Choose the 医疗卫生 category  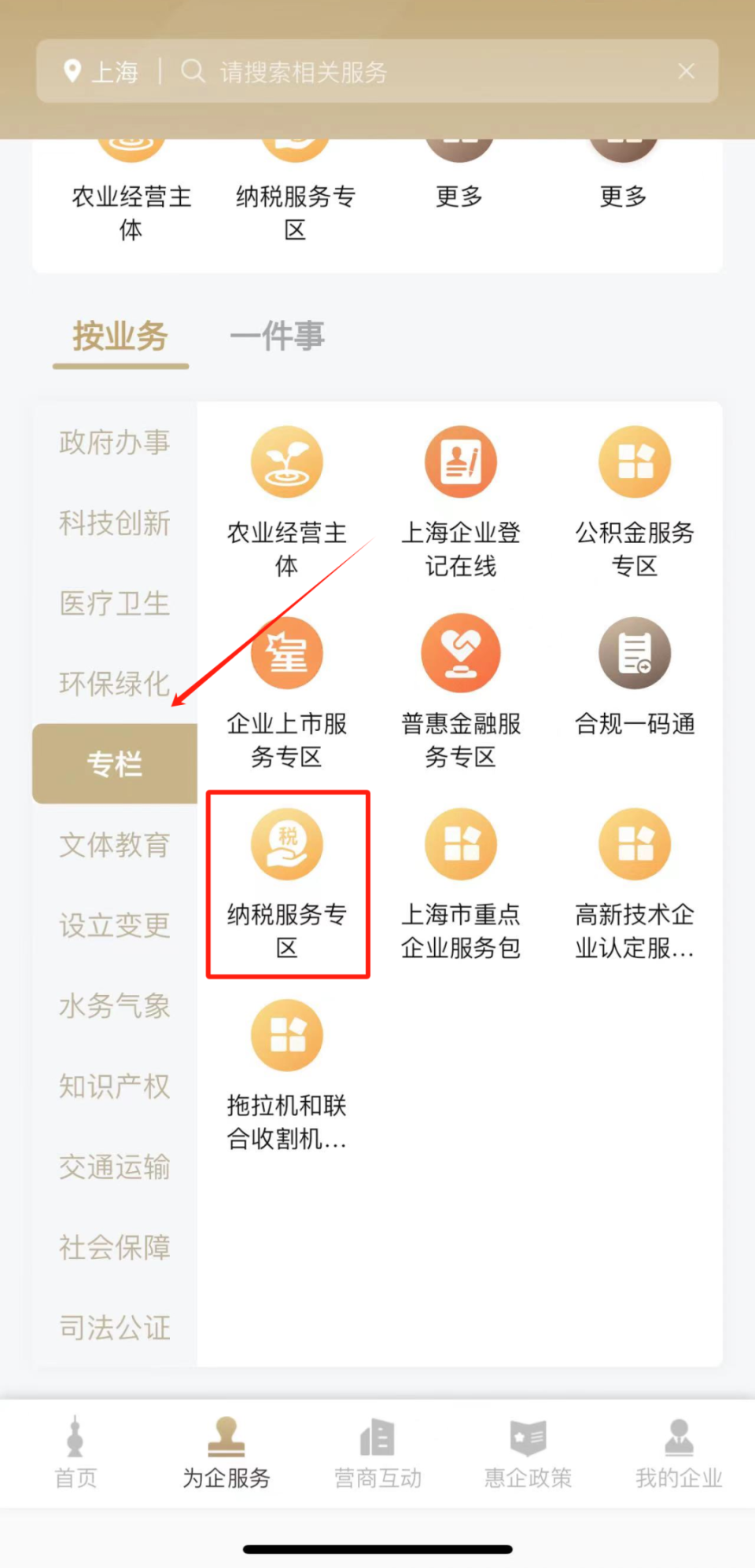tap(115, 604)
